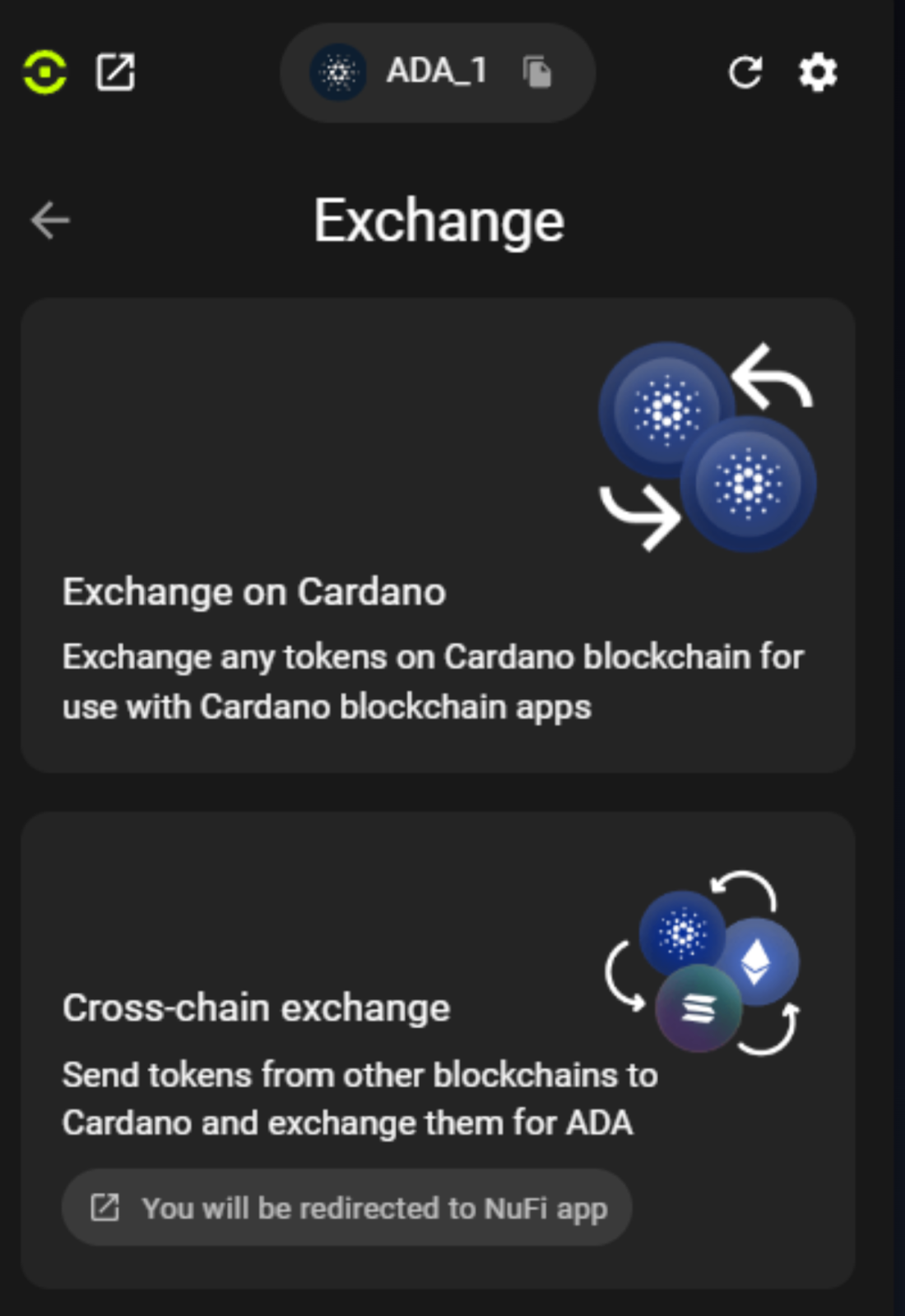Refresh the wallet data
The height and width of the screenshot is (1316, 905).
pyautogui.click(x=745, y=72)
